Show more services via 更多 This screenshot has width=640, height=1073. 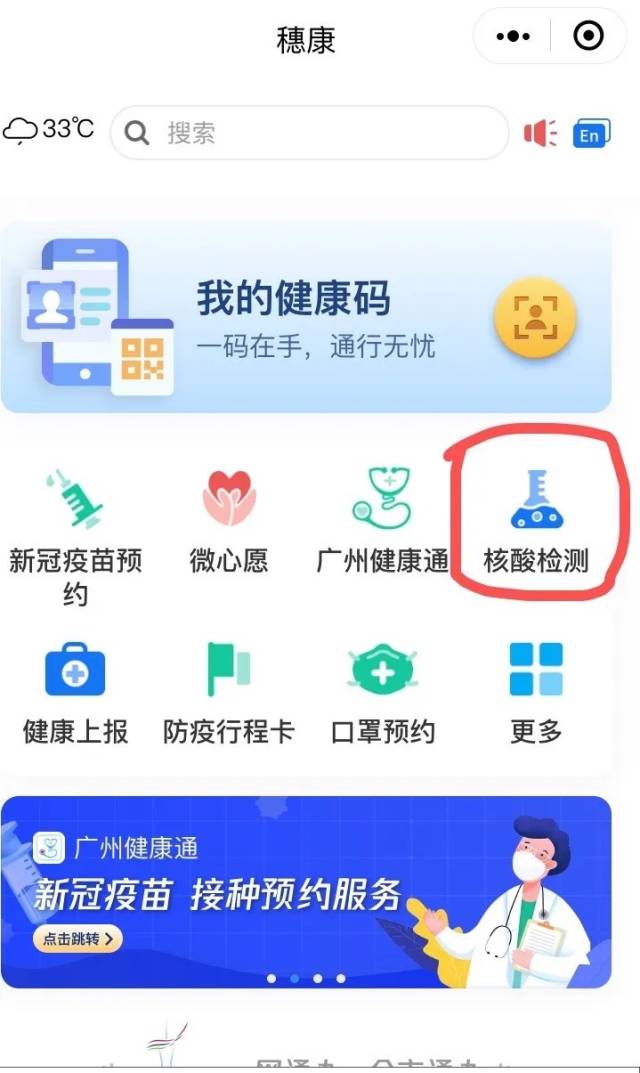click(535, 692)
